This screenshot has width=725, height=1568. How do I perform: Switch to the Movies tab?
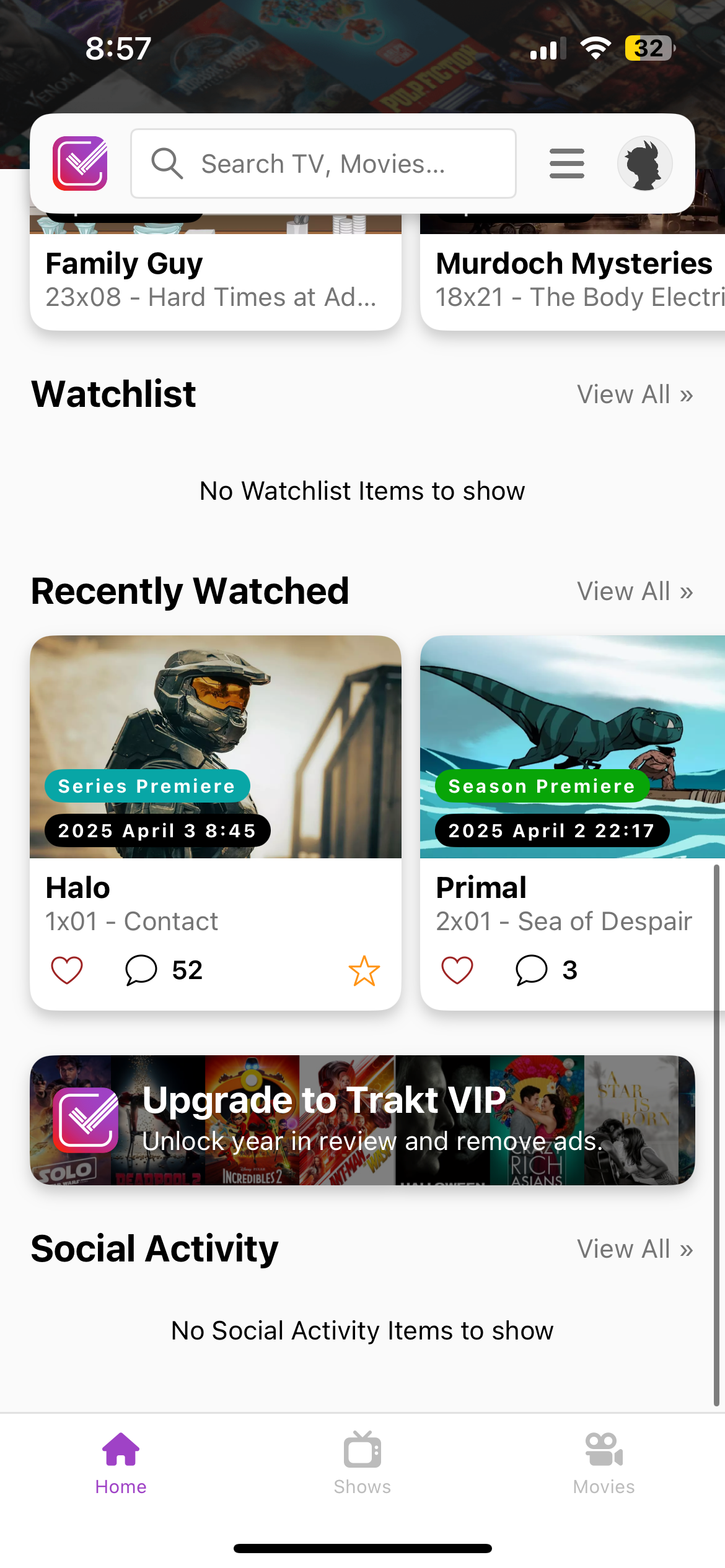pos(604,1463)
